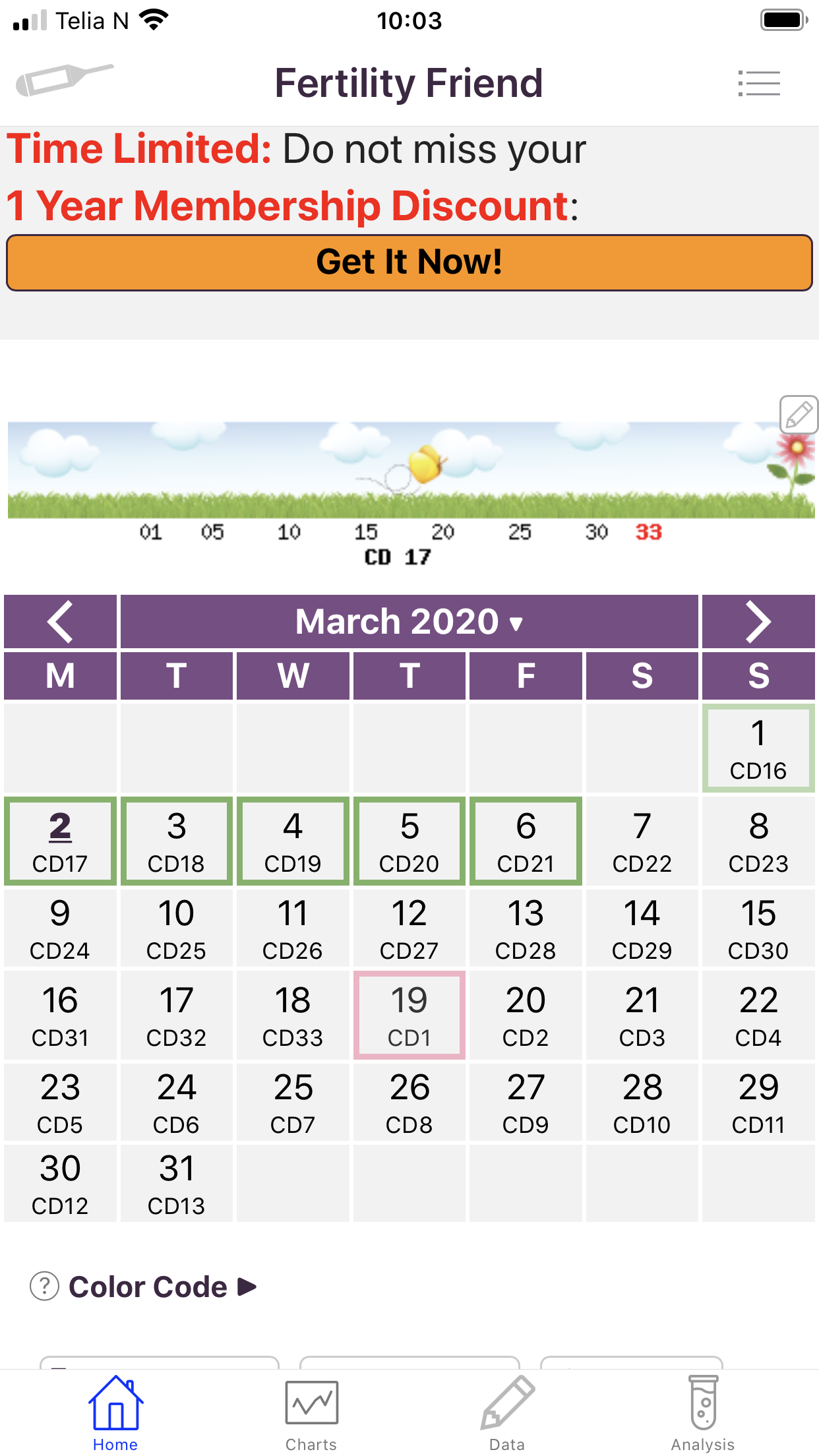Choose March 6, CD21
Image resolution: width=819 pixels, height=1456 pixels.
(526, 841)
